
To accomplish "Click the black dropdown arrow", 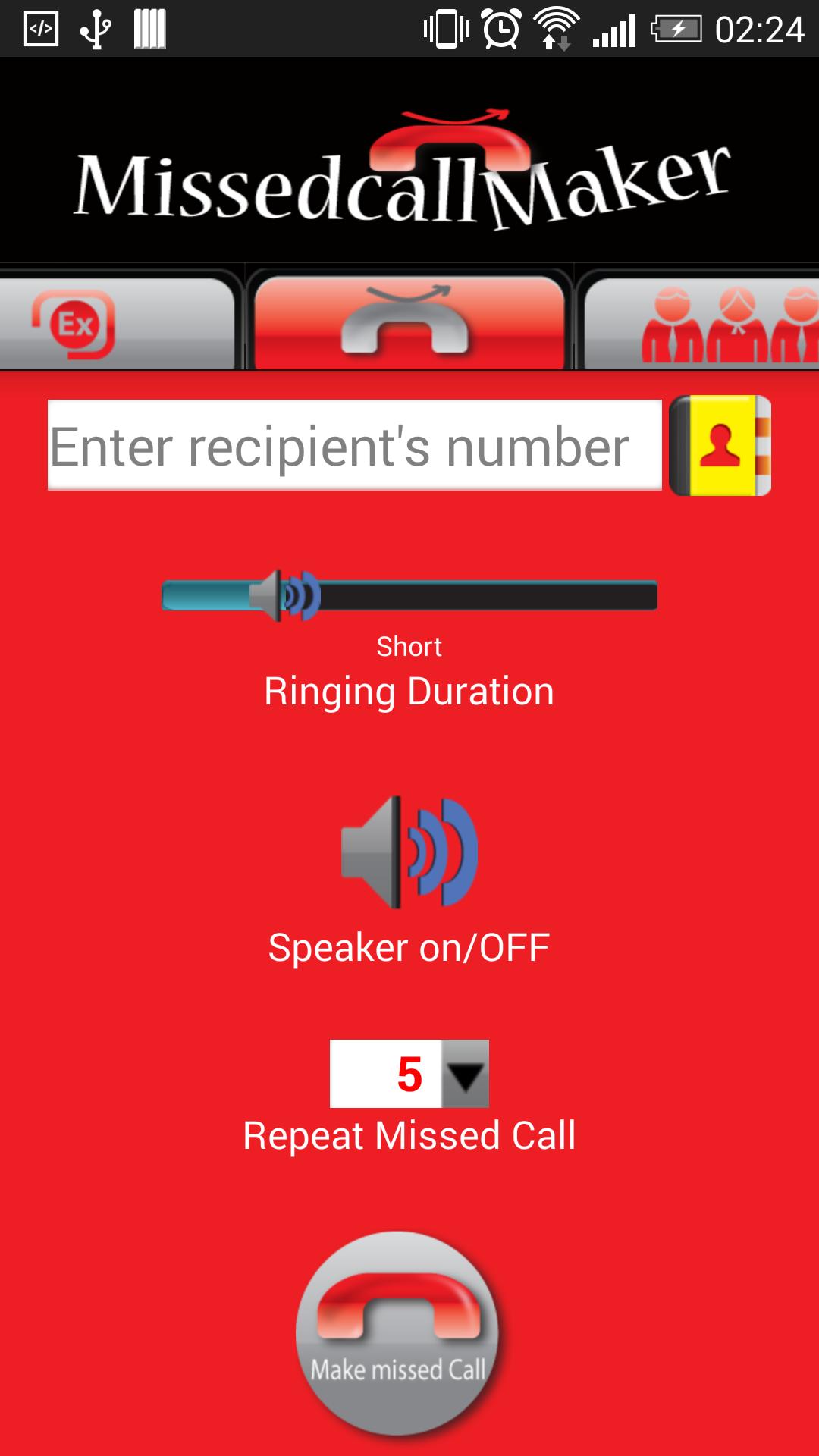I will tap(463, 1073).
